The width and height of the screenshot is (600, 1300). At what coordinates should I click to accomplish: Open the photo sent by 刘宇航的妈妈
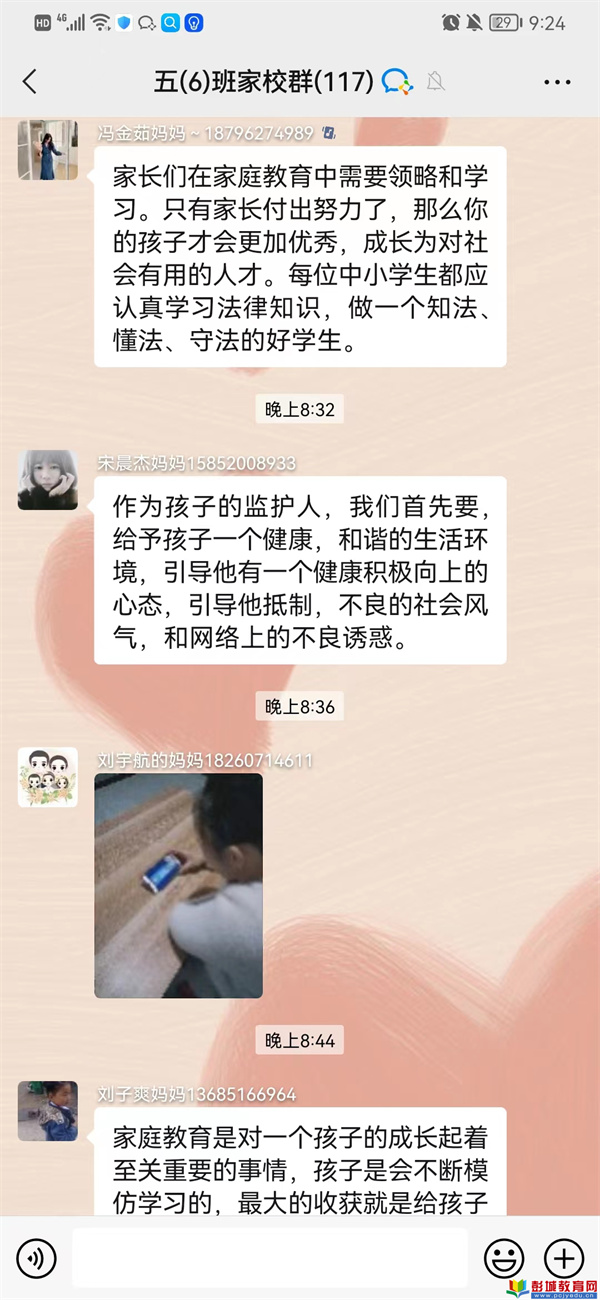tap(178, 885)
